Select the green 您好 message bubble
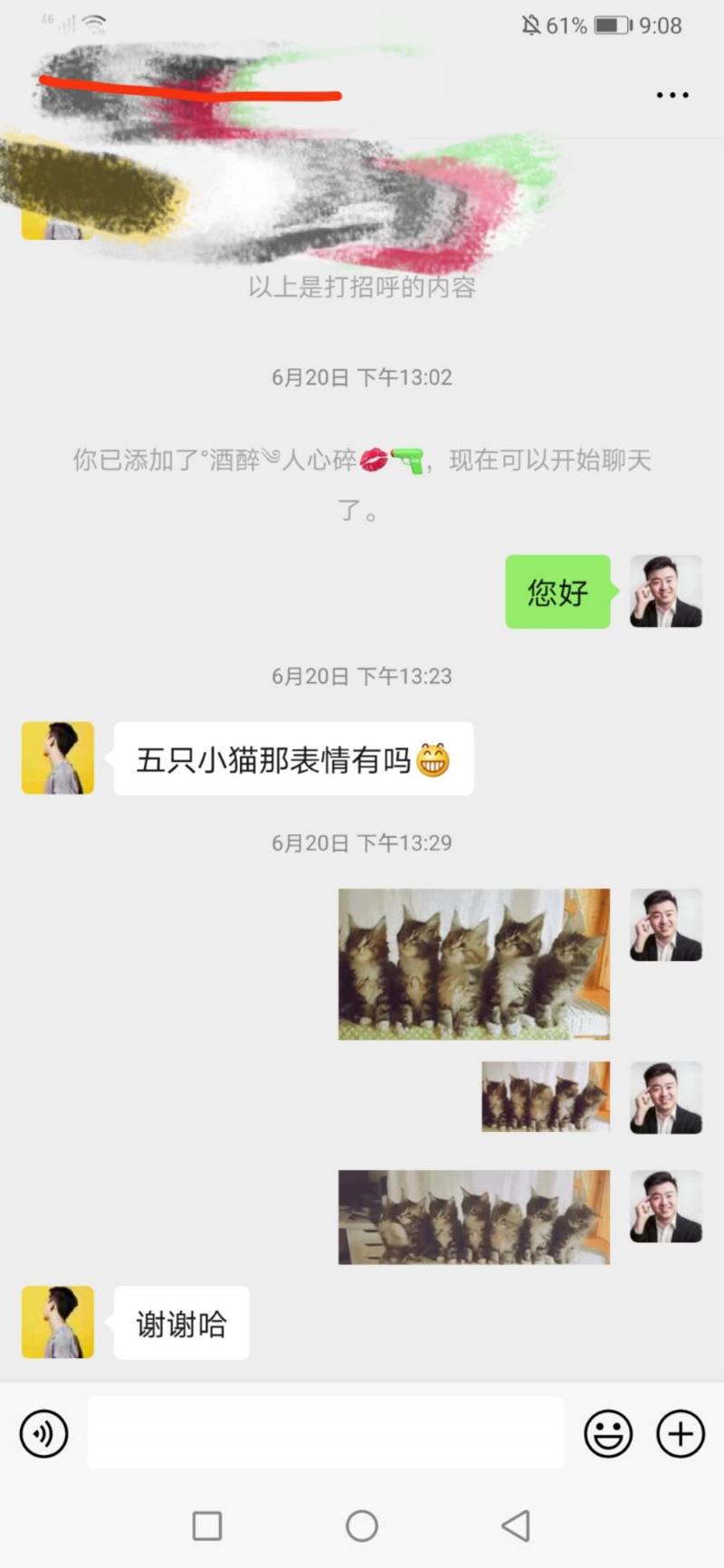The image size is (724, 1568). [x=557, y=591]
